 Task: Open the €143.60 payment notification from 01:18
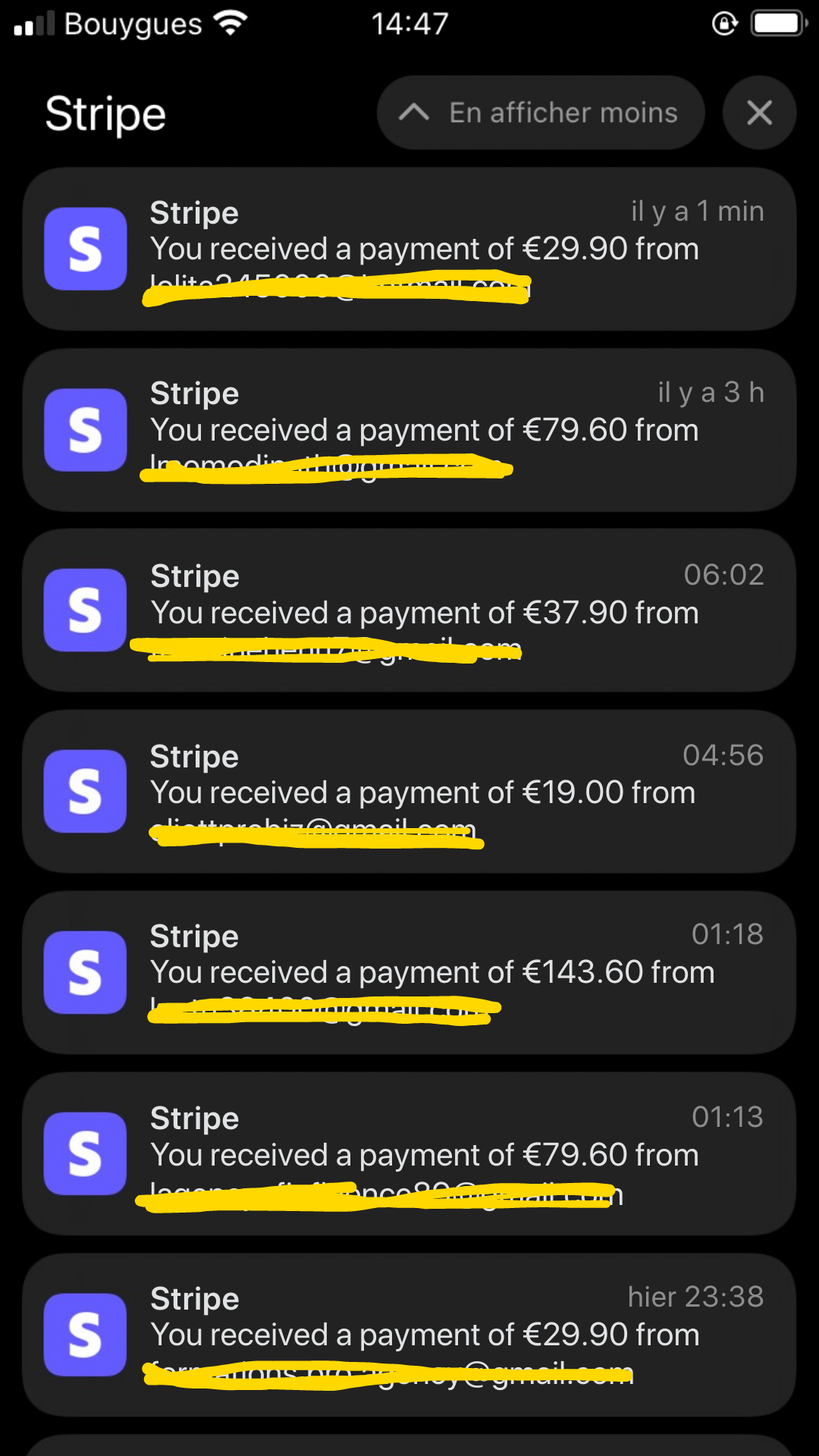tap(409, 972)
